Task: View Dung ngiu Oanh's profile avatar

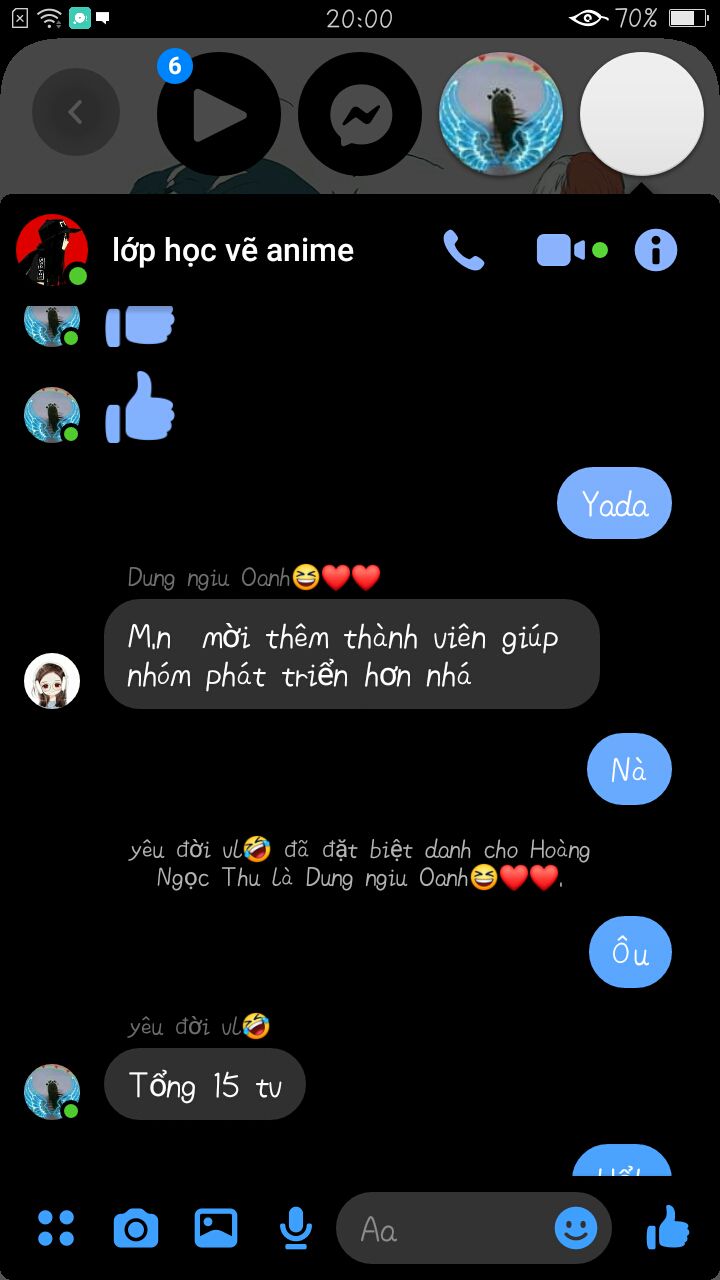Action: coord(52,681)
